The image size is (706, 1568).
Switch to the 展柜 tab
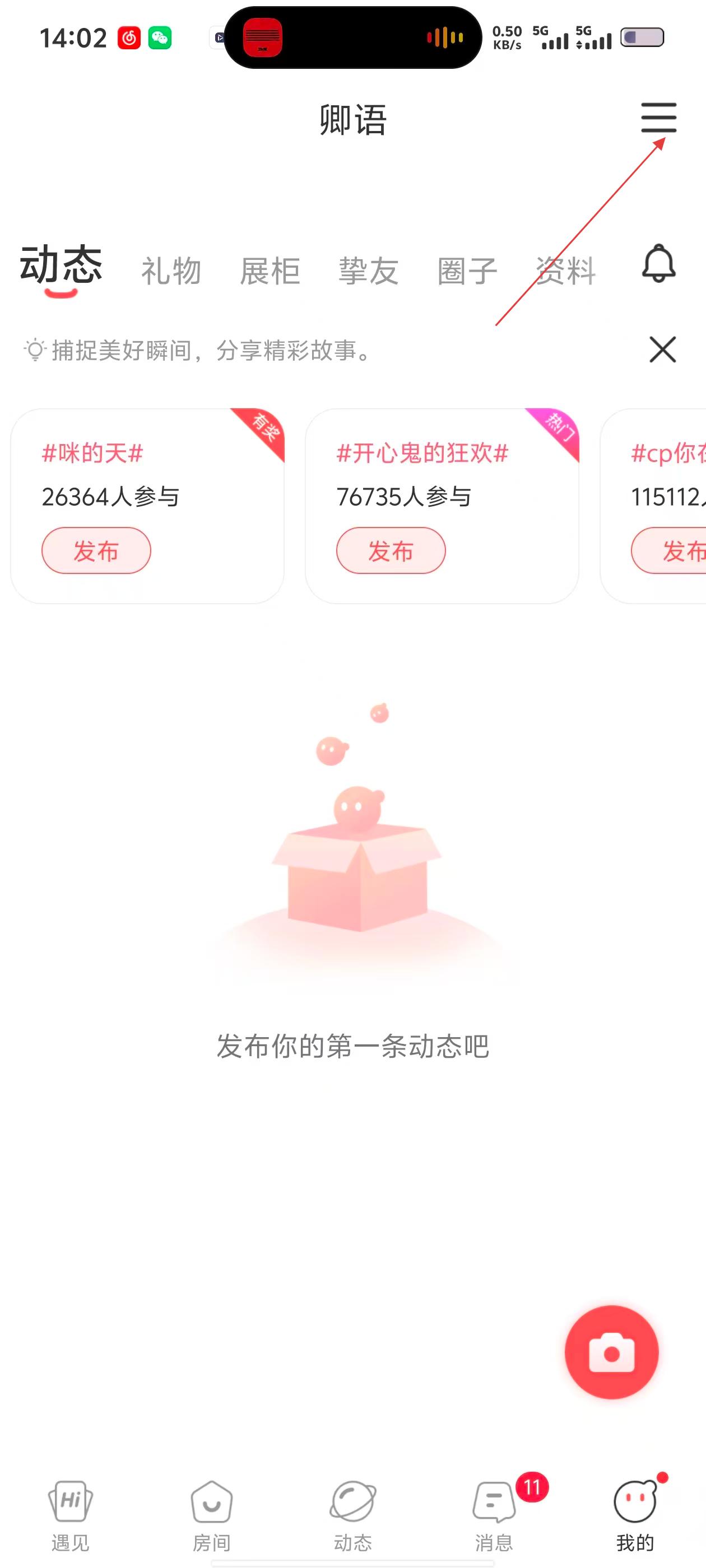pyautogui.click(x=270, y=271)
